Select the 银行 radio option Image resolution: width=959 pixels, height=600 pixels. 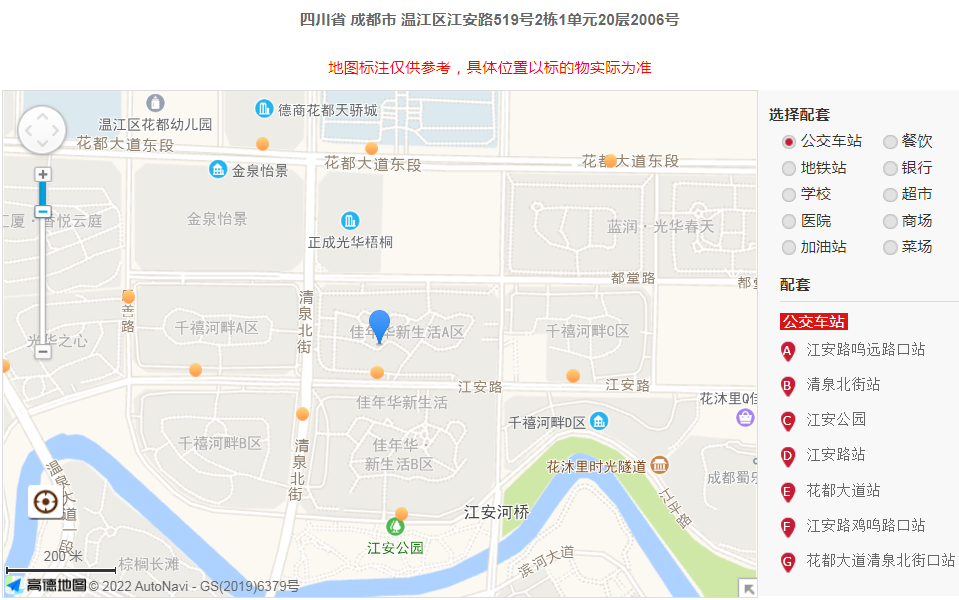(890, 168)
